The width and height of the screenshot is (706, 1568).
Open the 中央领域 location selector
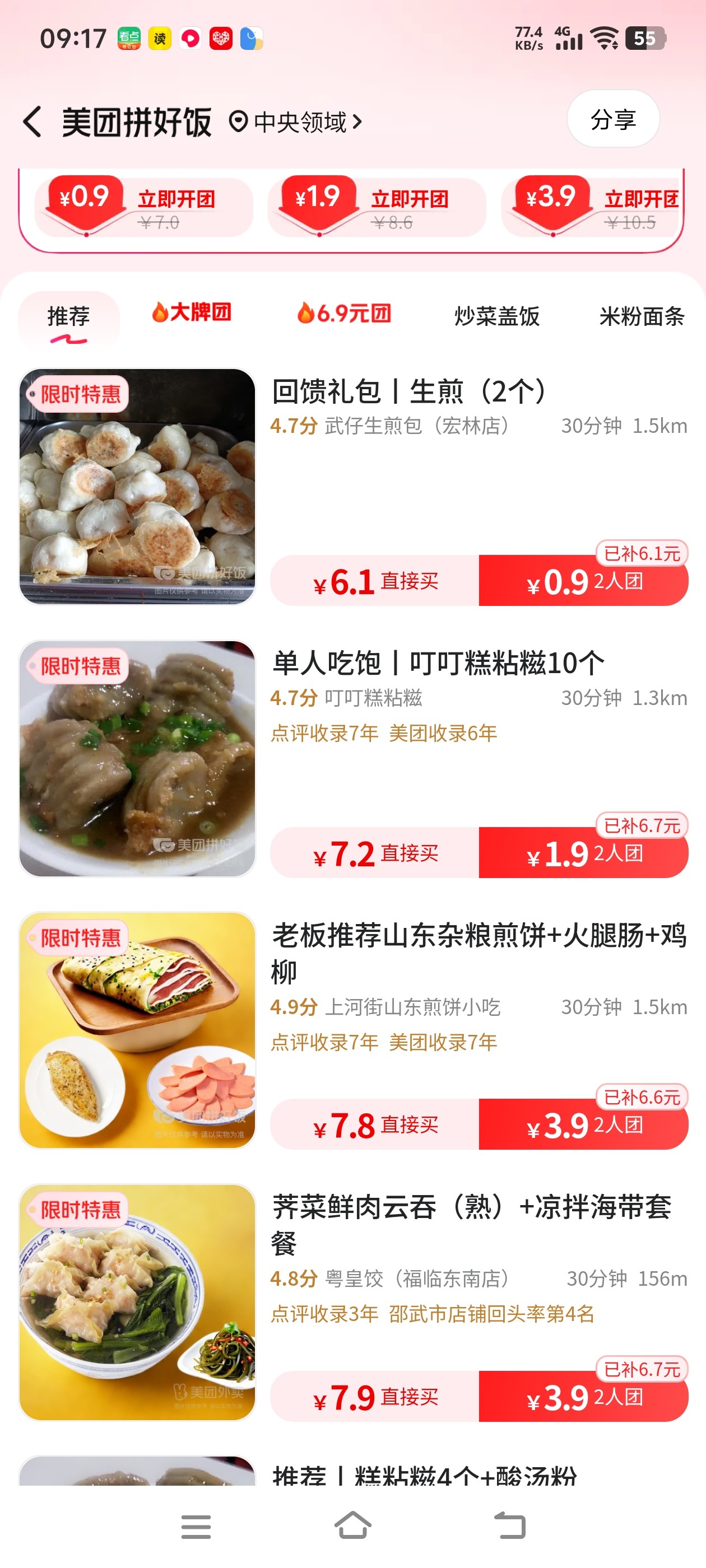295,122
